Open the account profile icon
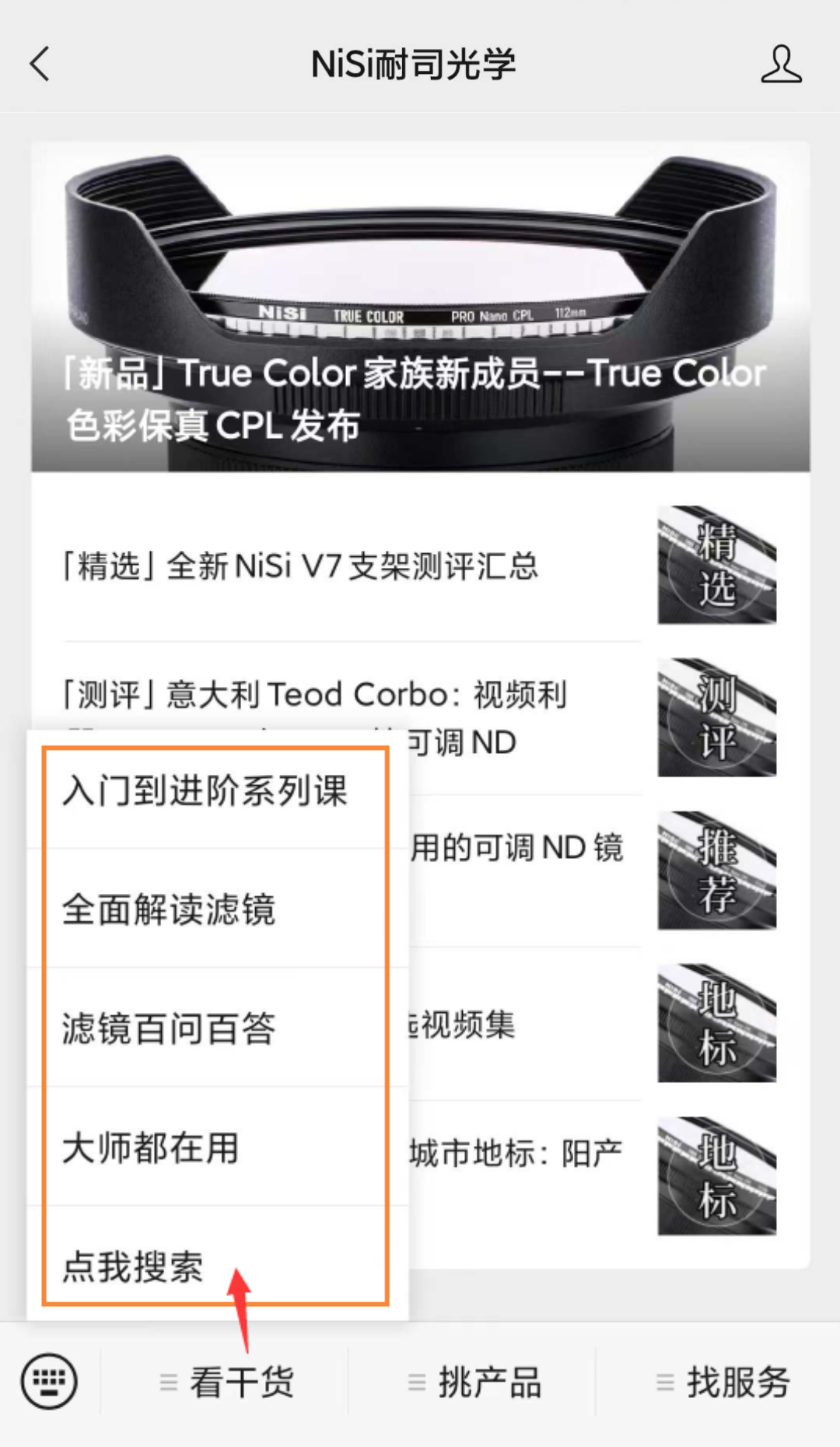This screenshot has height=1447, width=840. 780,64
